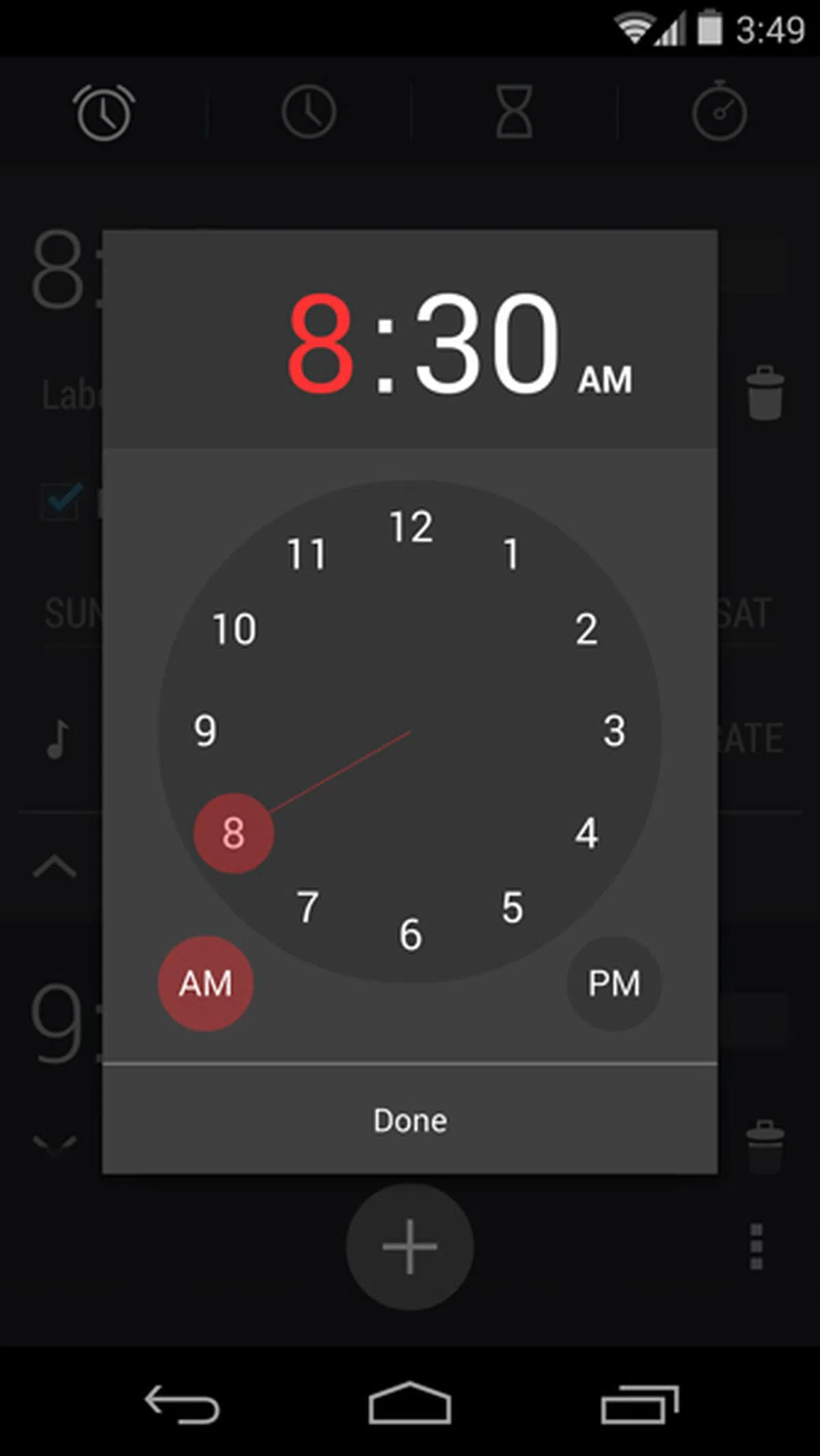Choose hour 11 on the clock
820x1456 pixels.
click(x=307, y=554)
